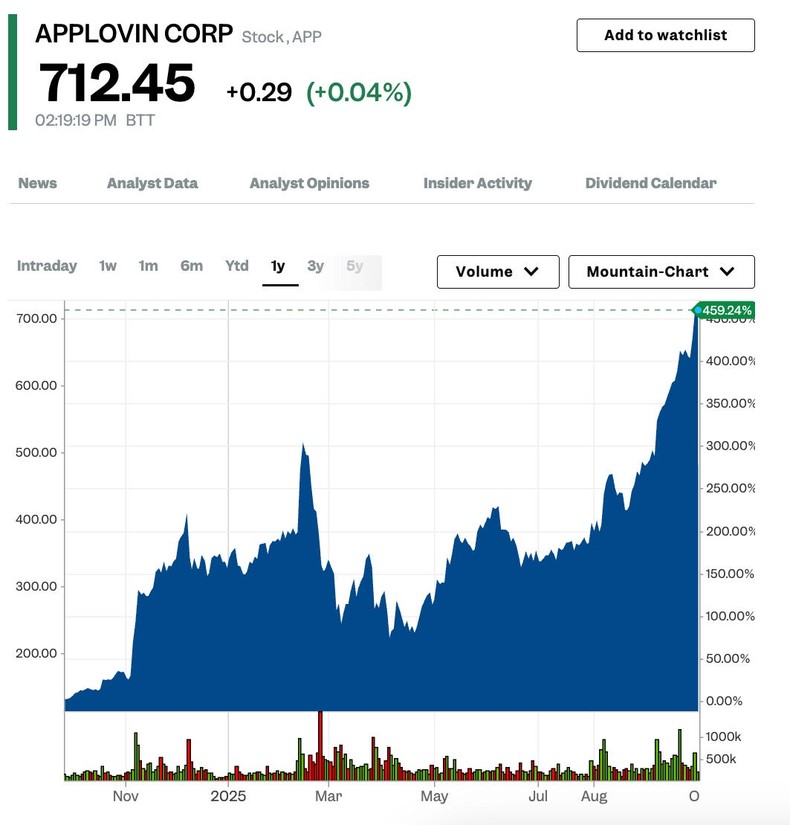Select the 6m time range

(x=190, y=266)
